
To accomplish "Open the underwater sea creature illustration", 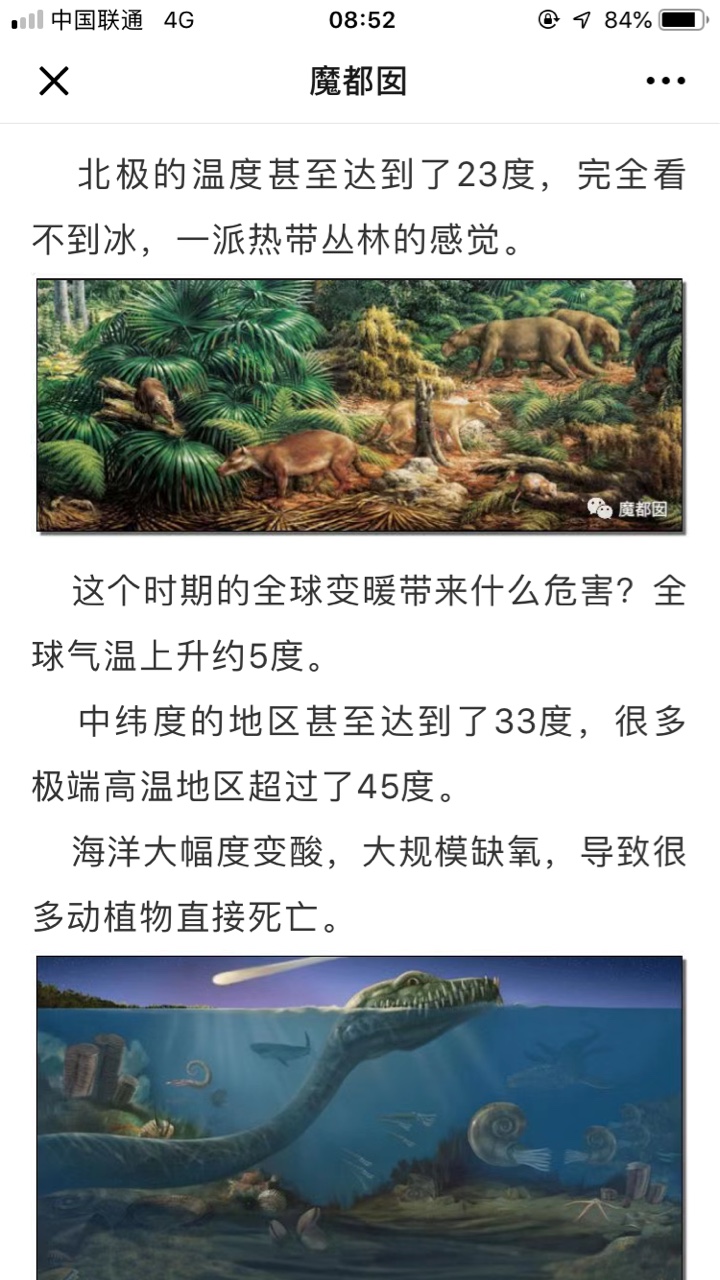I will coord(360,1117).
